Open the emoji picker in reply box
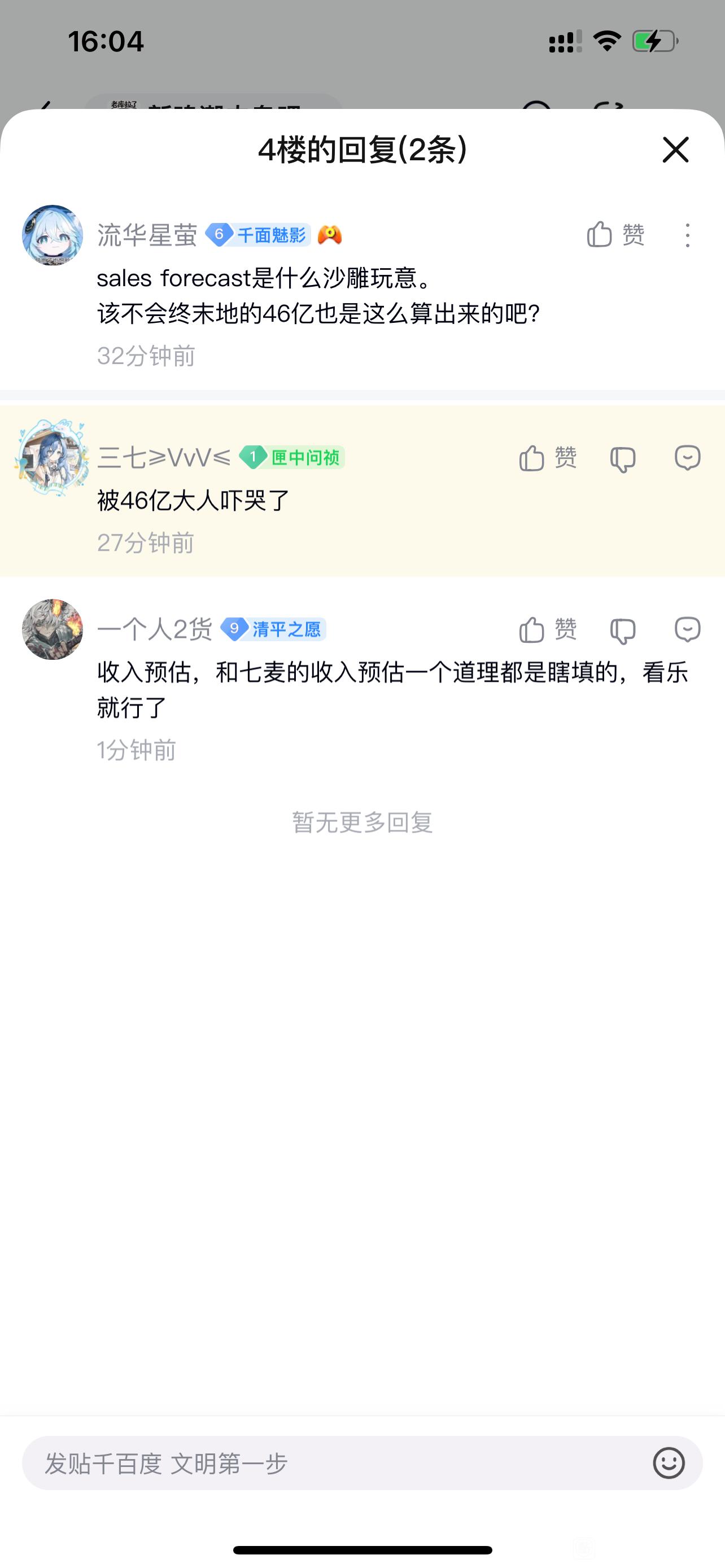 pos(669,1464)
